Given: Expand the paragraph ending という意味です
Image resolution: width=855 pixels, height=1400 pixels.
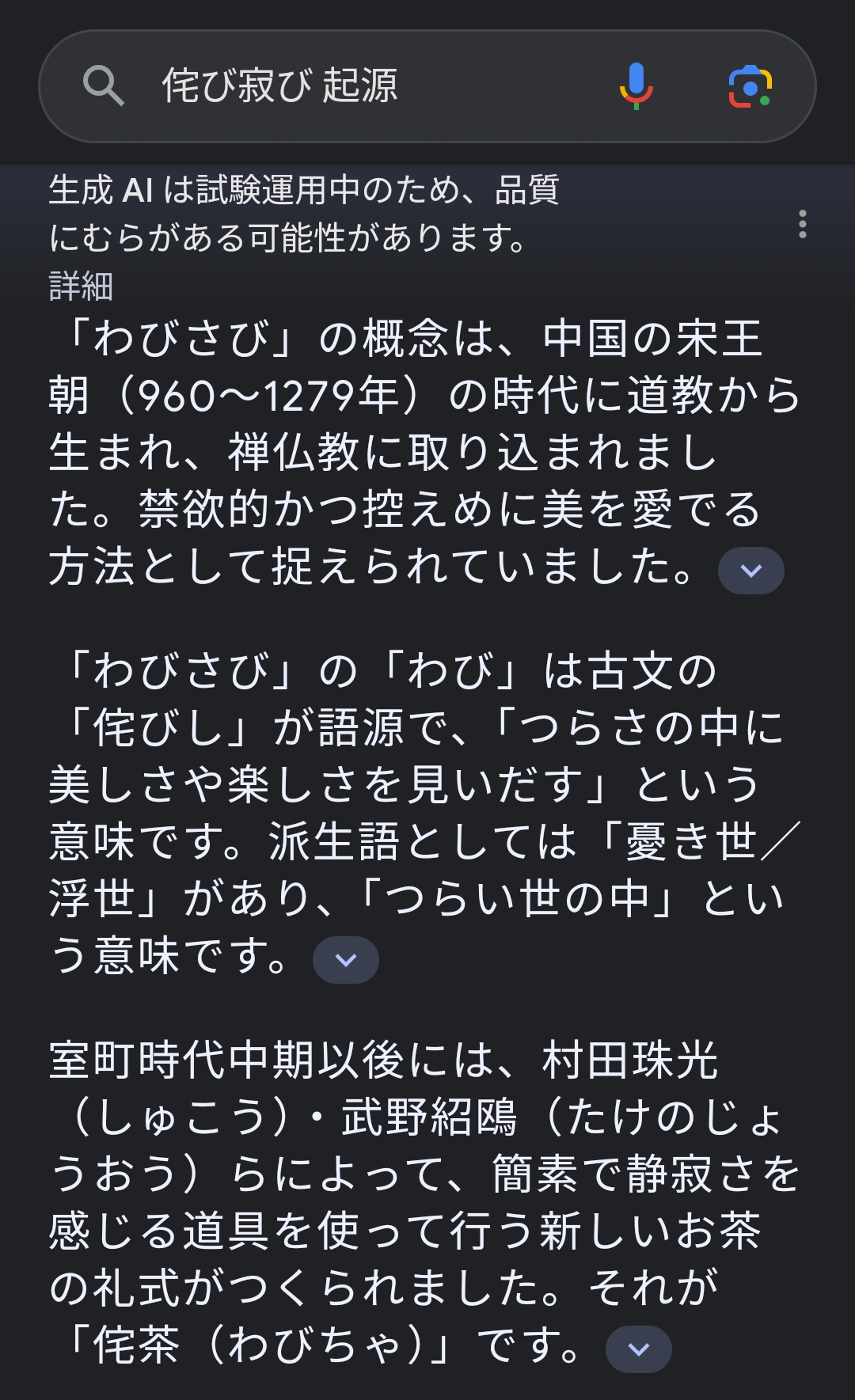Looking at the screenshot, I should [346, 960].
